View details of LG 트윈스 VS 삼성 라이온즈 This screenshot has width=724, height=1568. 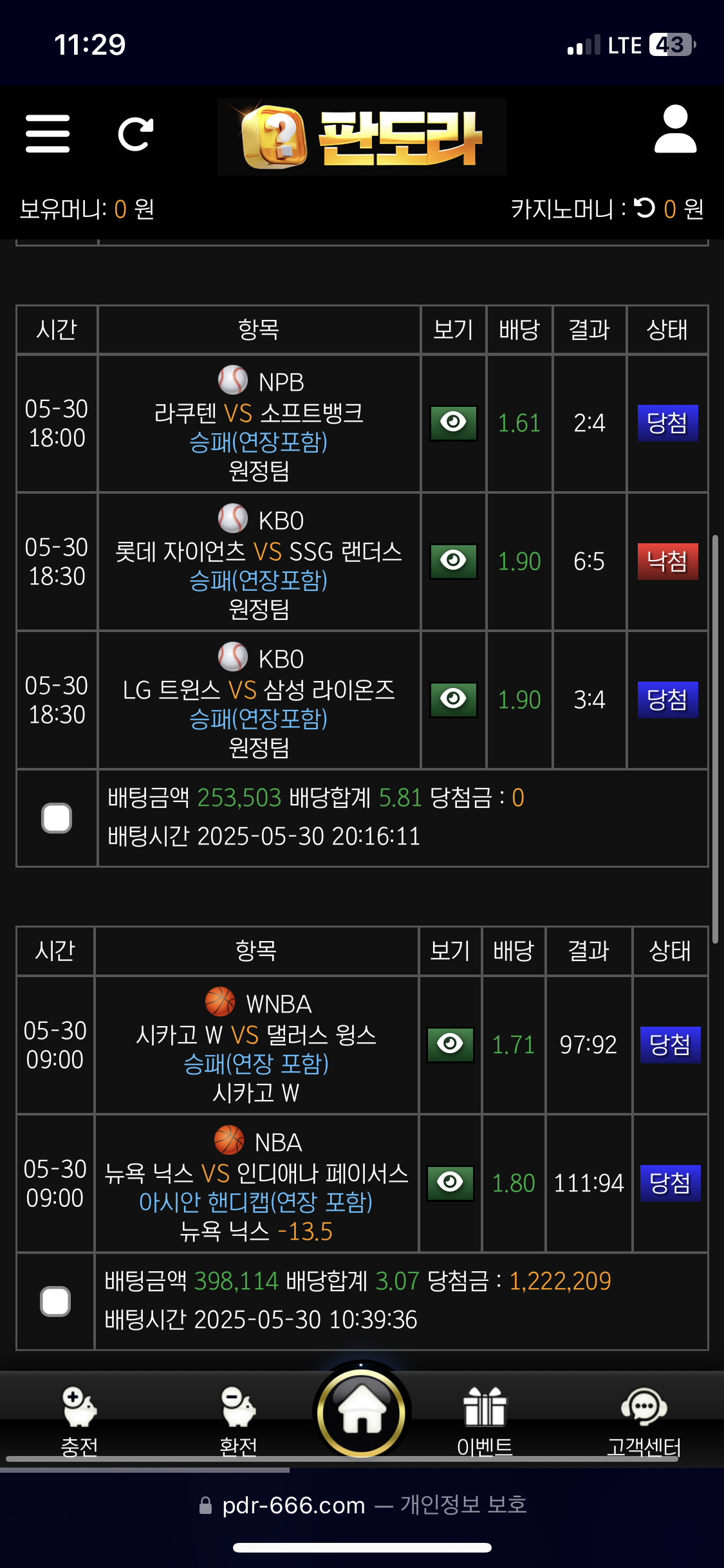454,700
